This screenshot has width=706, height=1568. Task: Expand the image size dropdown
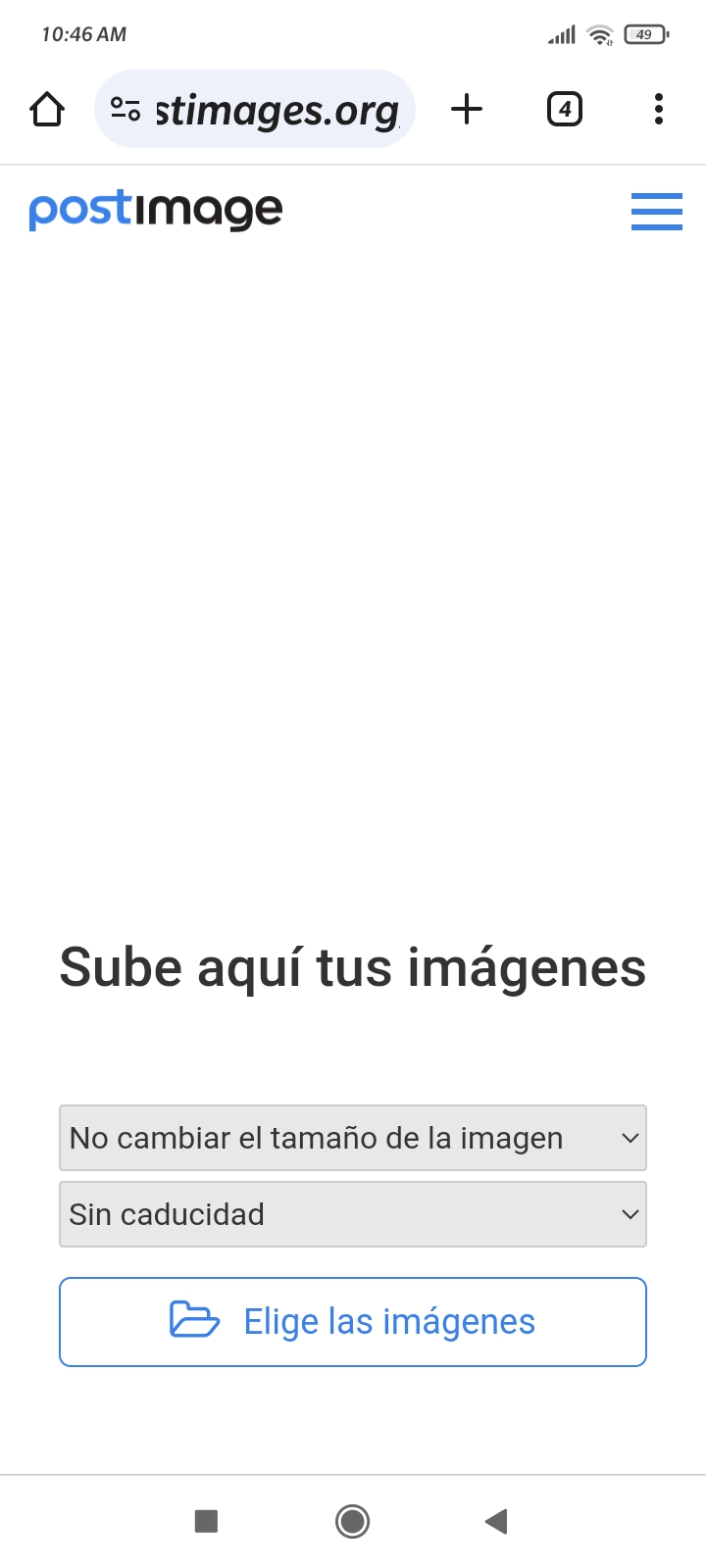tap(353, 1138)
